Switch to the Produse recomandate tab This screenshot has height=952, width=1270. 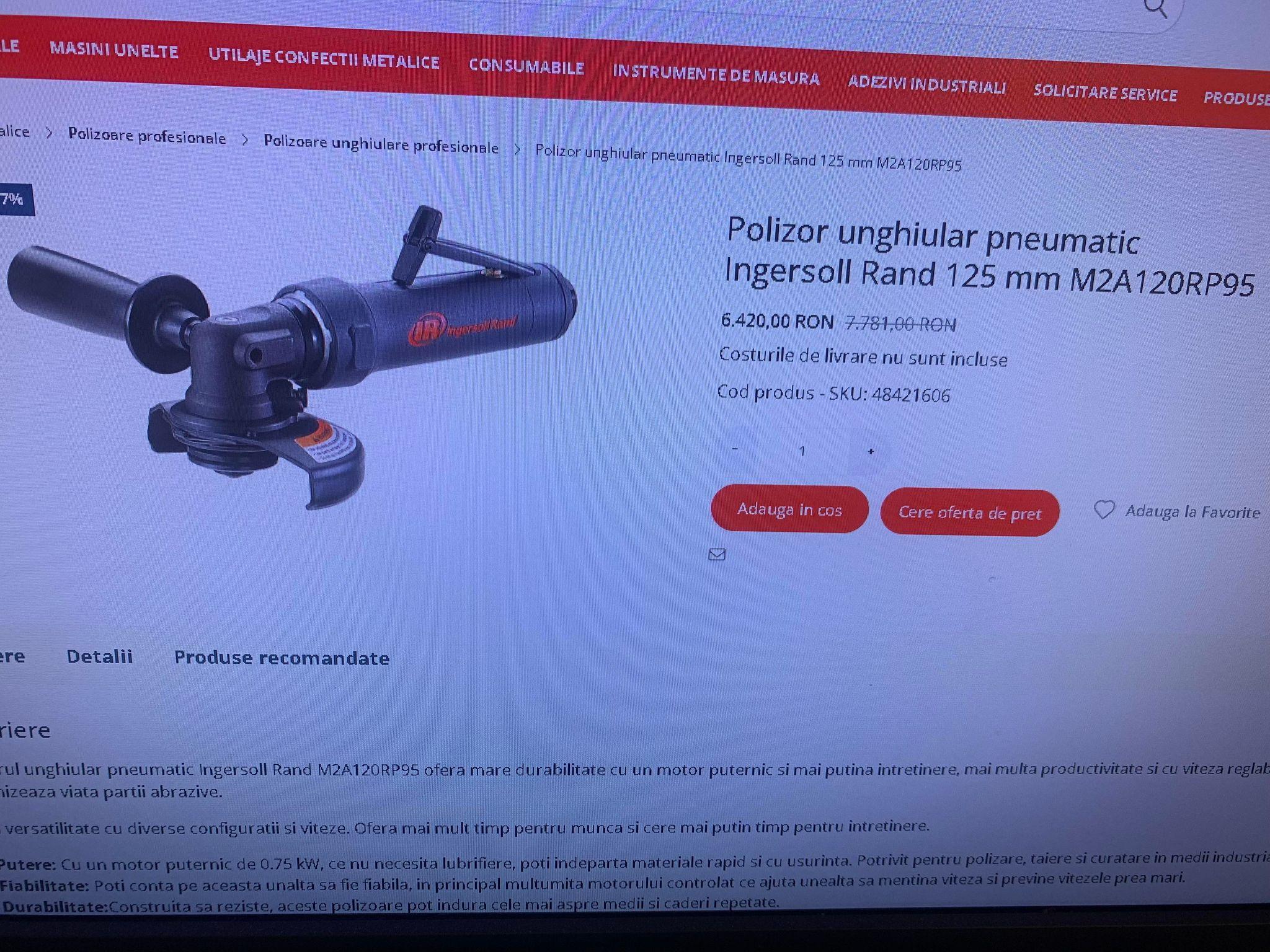coord(282,658)
